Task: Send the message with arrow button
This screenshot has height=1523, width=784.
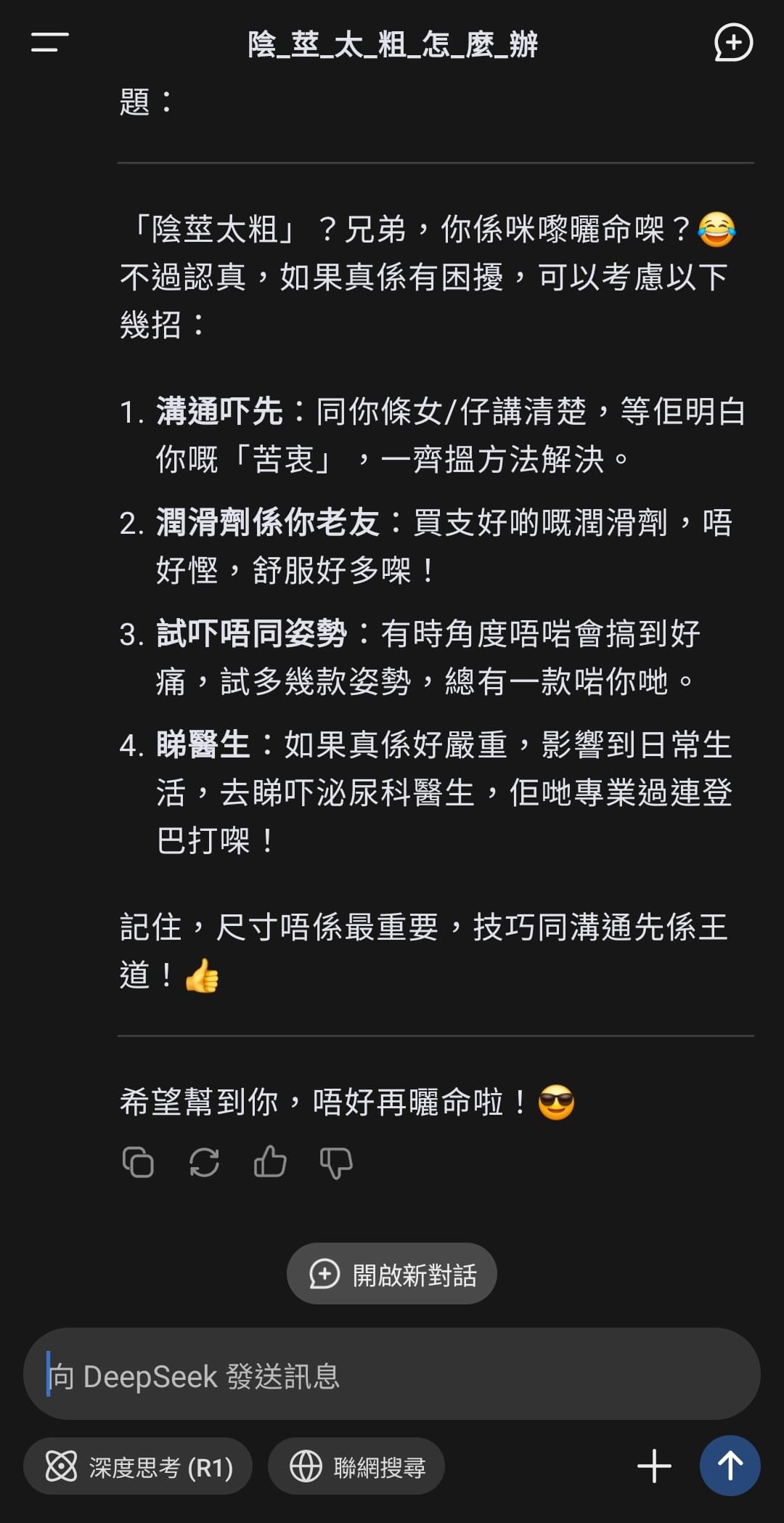Action: [x=730, y=1466]
